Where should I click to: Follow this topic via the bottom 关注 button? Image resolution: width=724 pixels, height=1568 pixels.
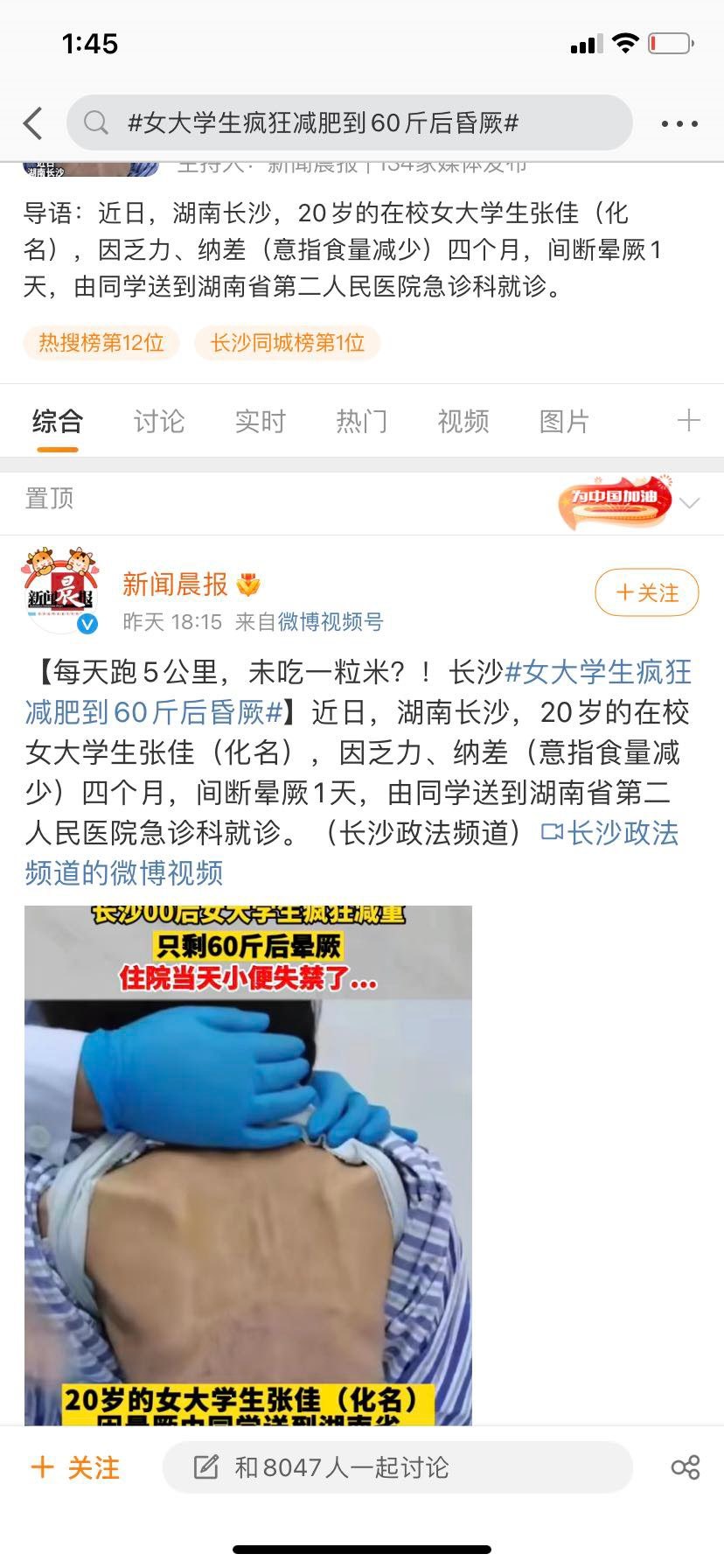[x=75, y=1467]
